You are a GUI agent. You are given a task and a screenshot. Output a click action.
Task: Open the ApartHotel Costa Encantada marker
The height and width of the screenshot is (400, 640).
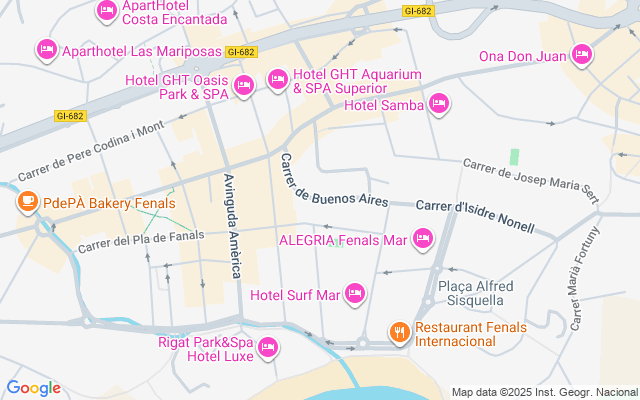tap(107, 11)
